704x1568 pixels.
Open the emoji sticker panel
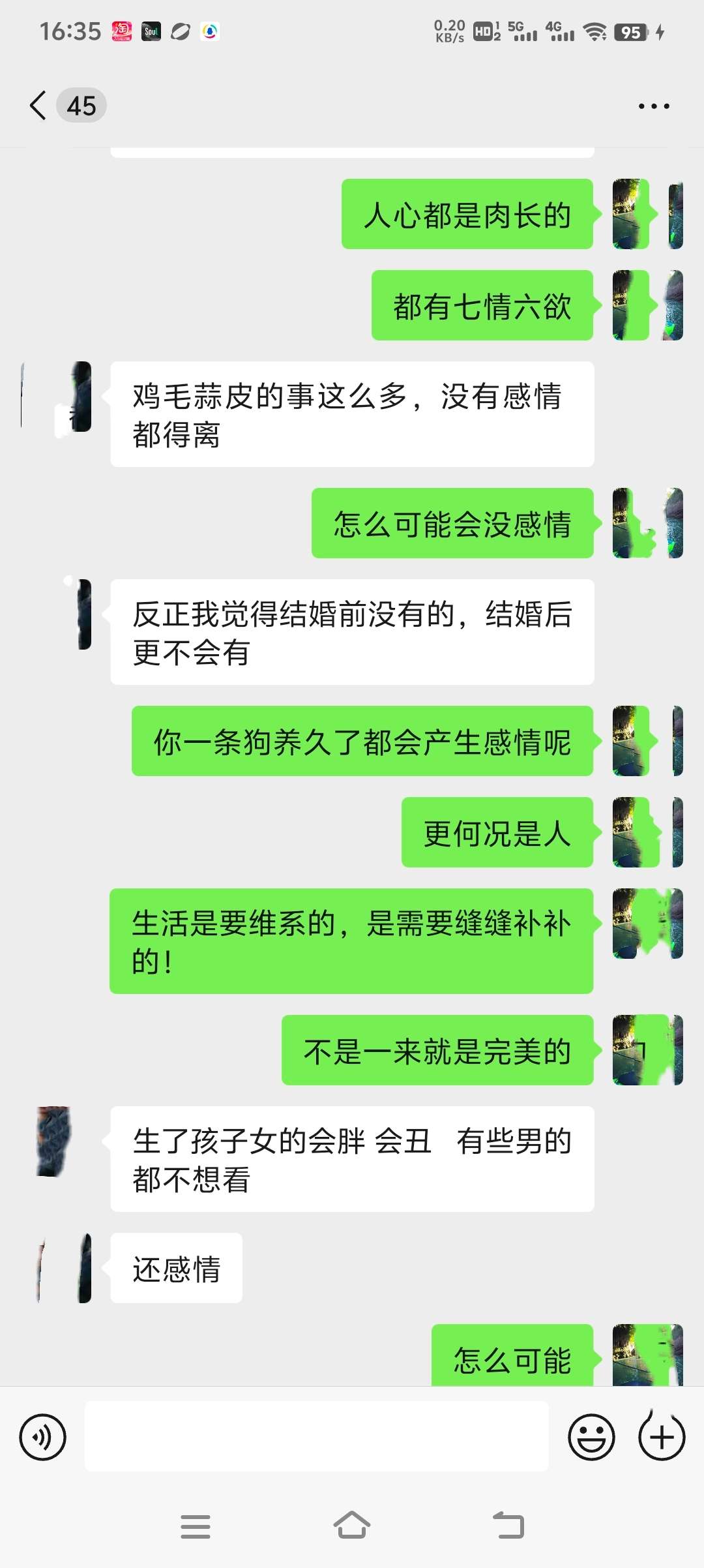[591, 1436]
